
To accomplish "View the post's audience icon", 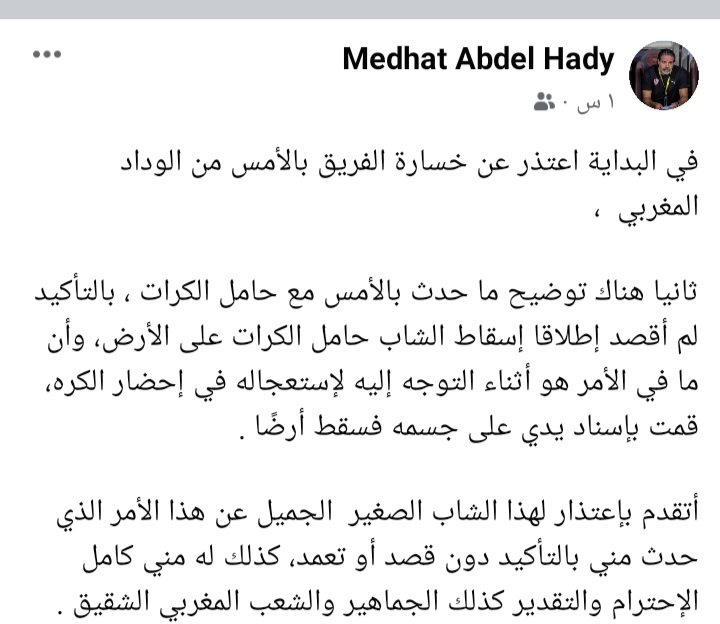I will [x=544, y=101].
